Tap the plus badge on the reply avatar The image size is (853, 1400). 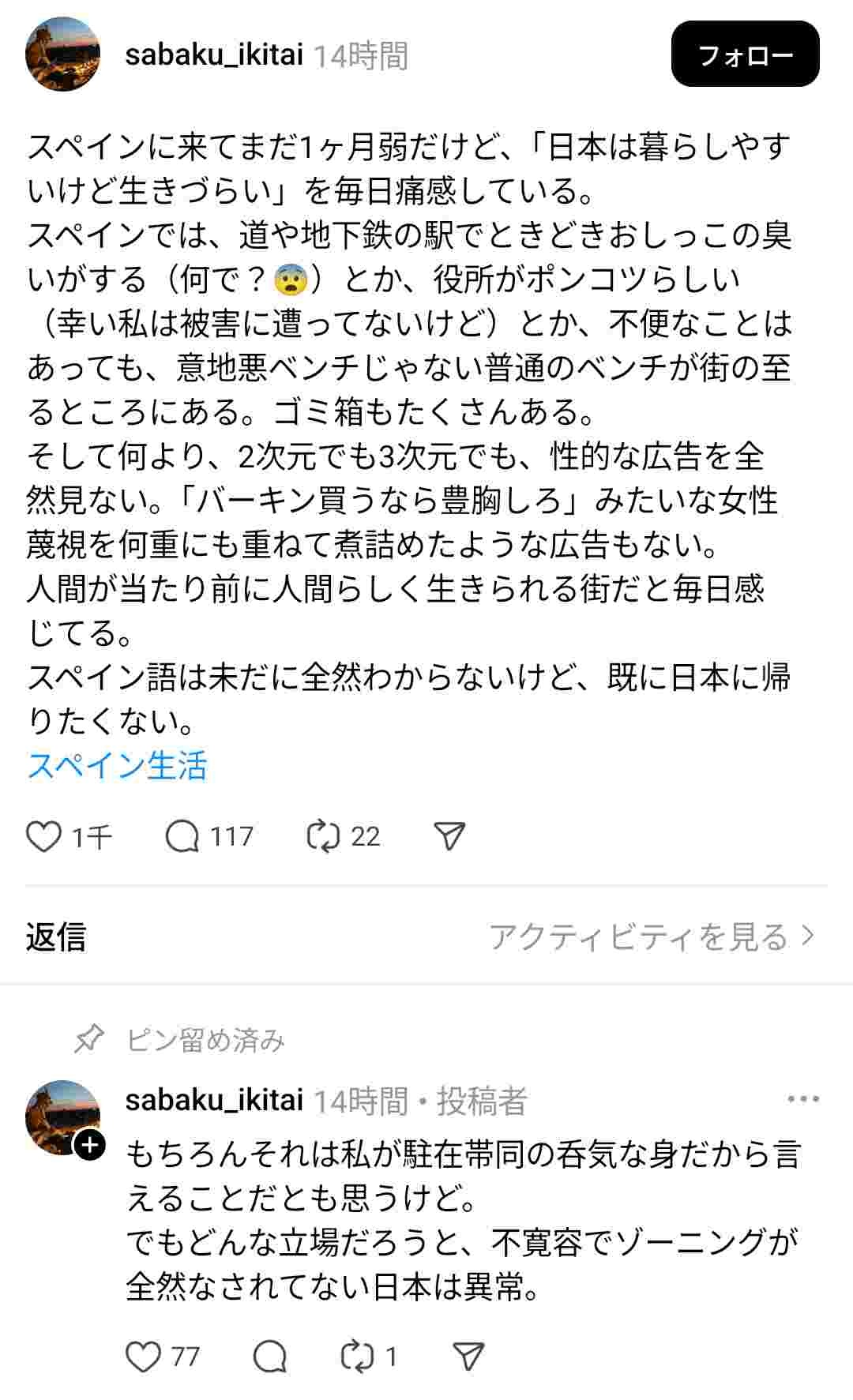[90, 1145]
